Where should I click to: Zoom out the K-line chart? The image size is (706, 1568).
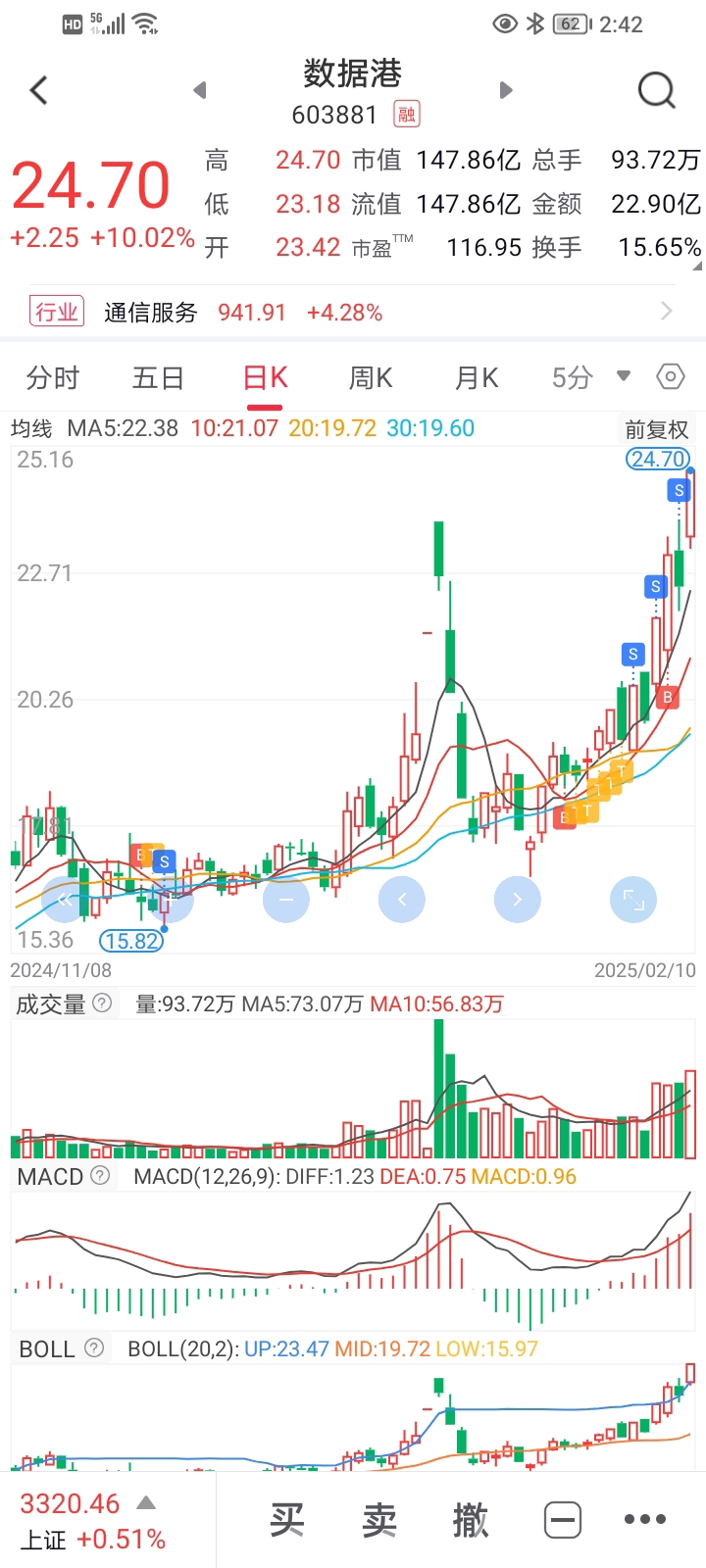coord(286,900)
